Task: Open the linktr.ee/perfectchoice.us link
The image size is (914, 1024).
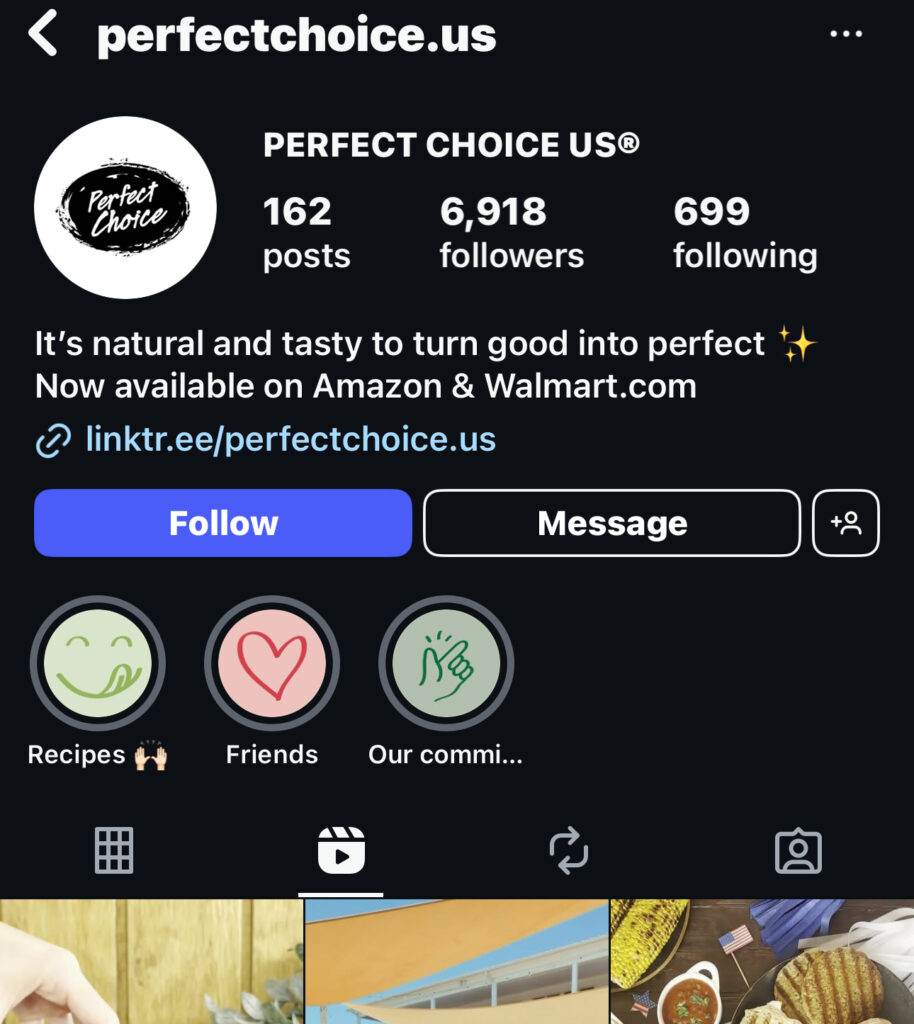Action: point(290,439)
